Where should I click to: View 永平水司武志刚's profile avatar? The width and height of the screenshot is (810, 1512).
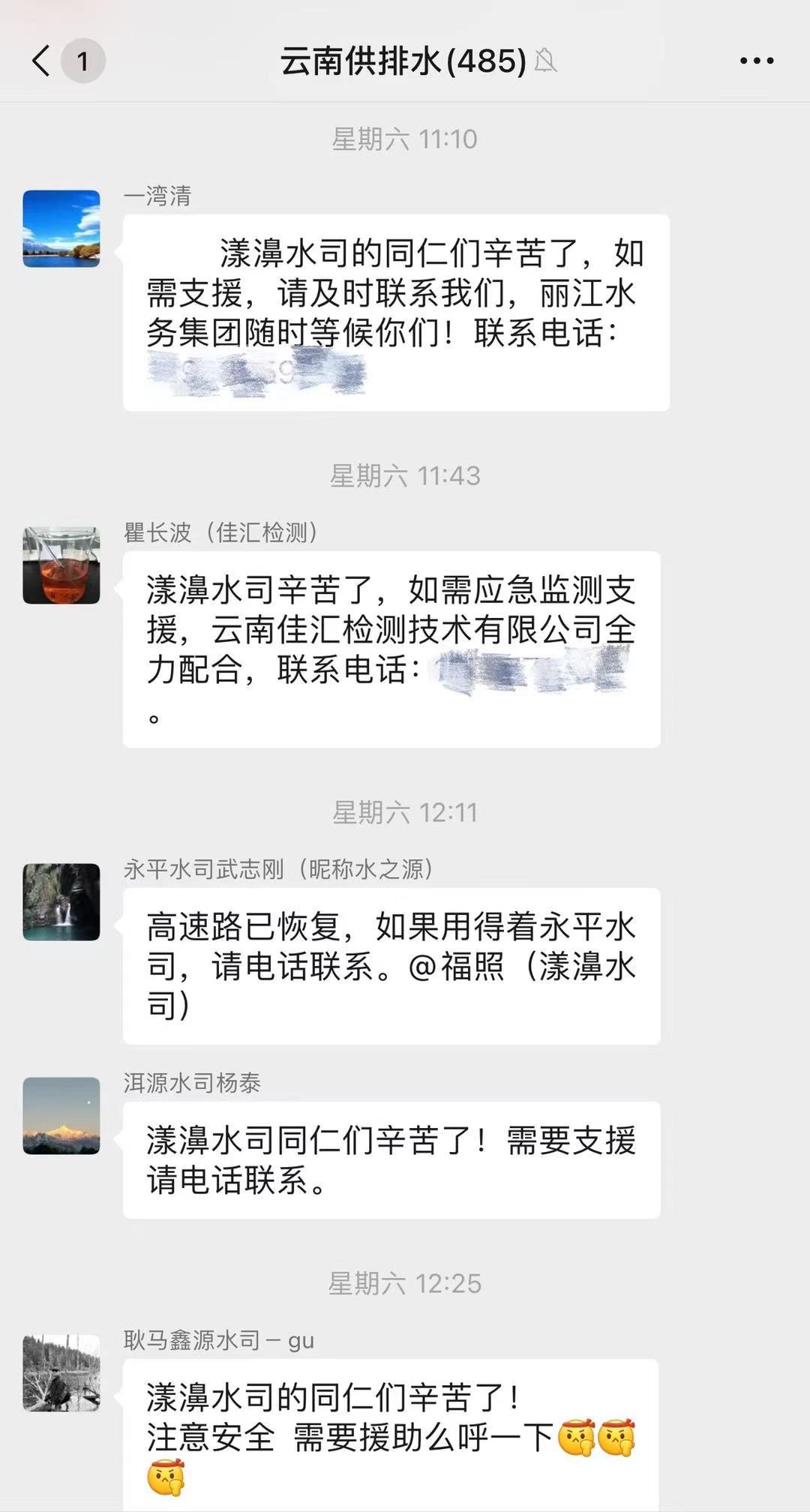[x=61, y=902]
